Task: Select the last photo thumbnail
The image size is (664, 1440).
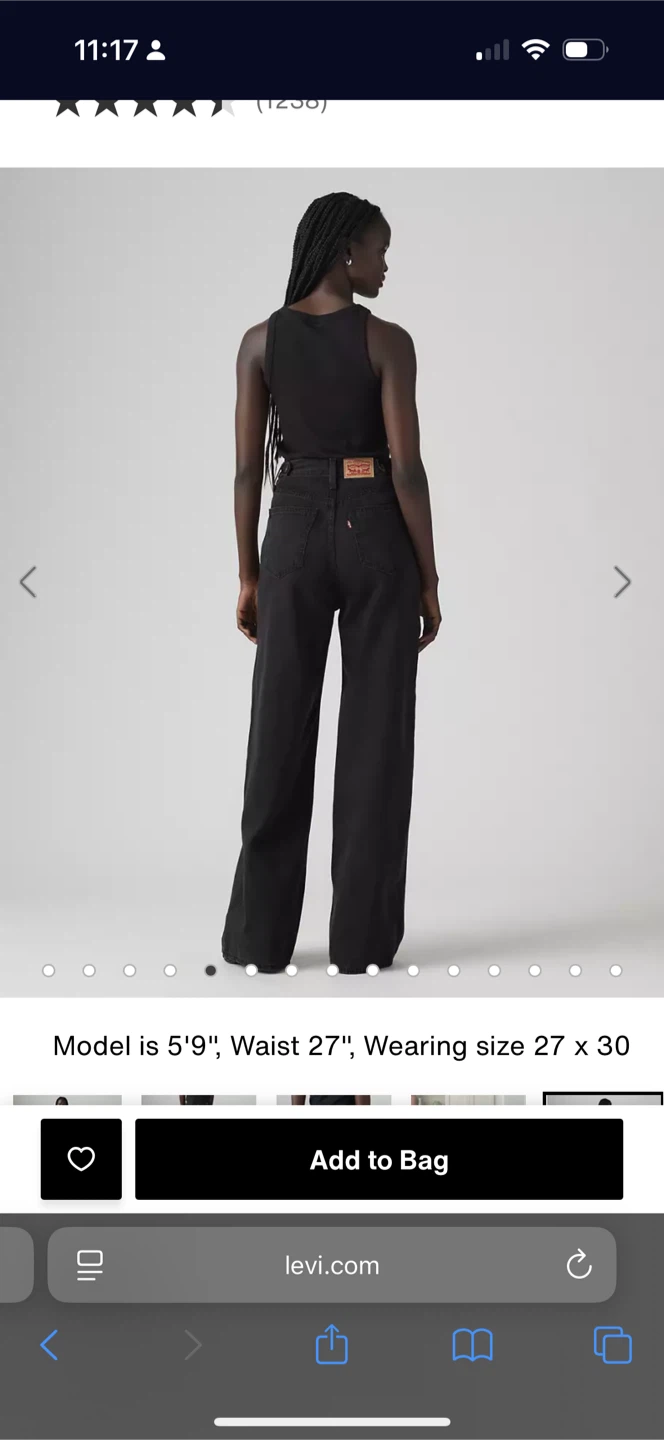Action: pos(602,1099)
